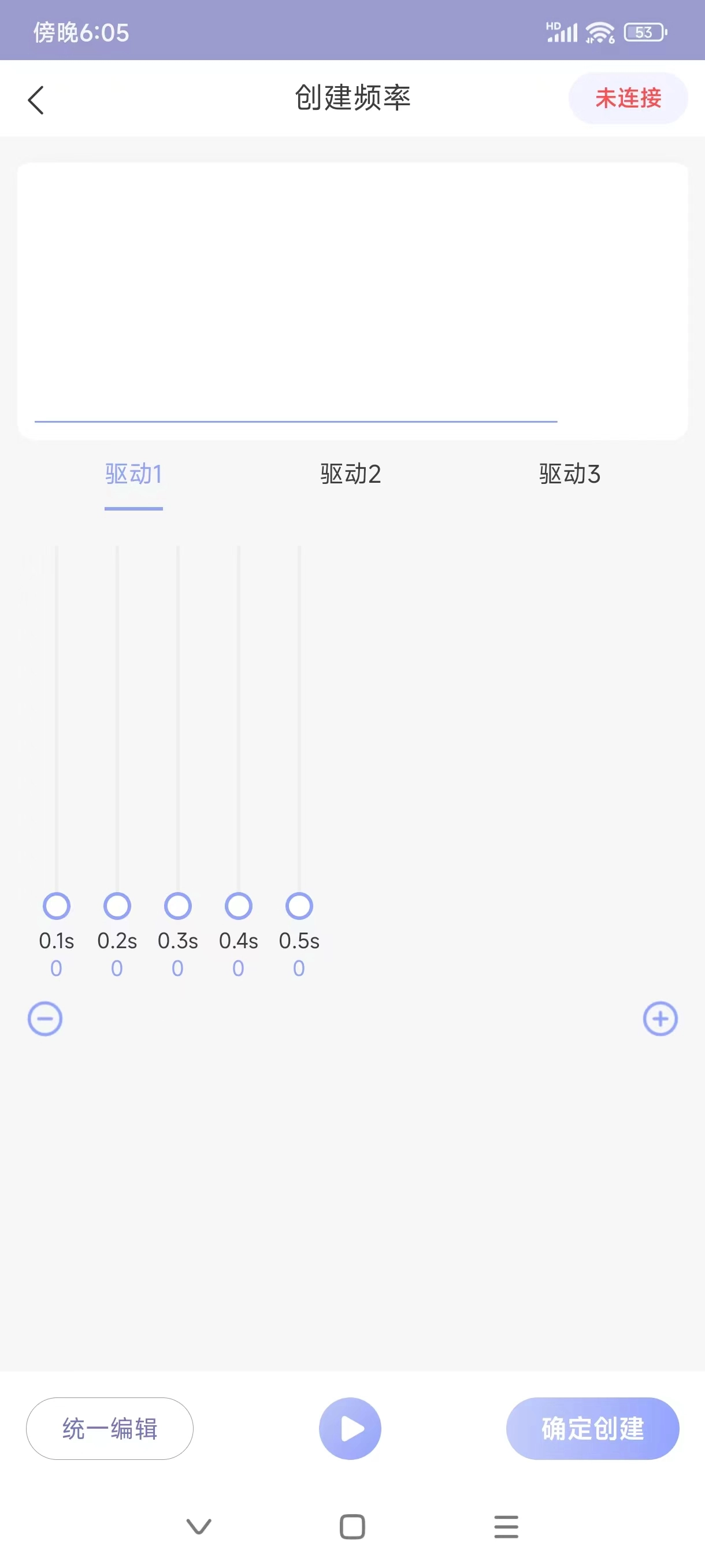The height and width of the screenshot is (1568, 705).
Task: Go back from the 创建频率 page
Action: pyautogui.click(x=36, y=100)
